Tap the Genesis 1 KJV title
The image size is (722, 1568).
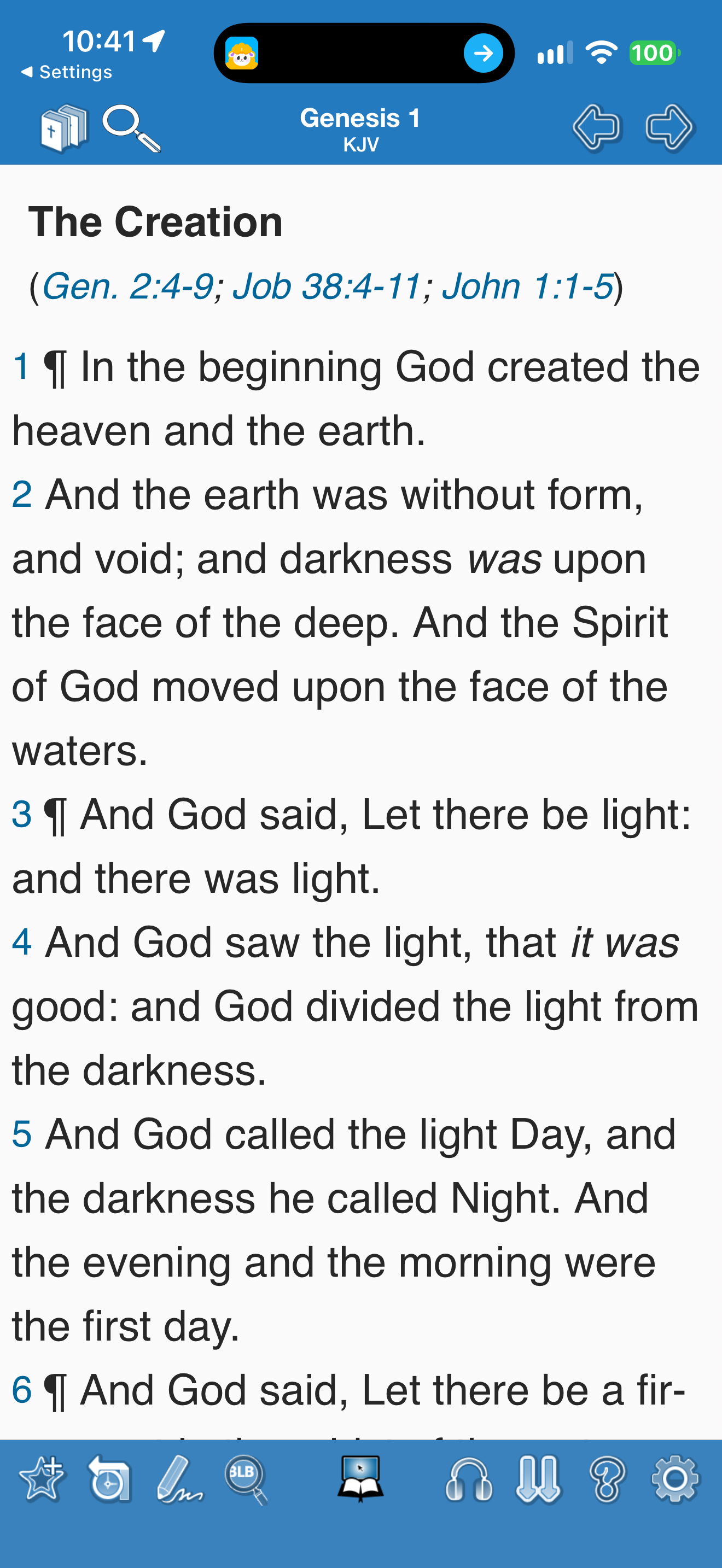point(360,129)
